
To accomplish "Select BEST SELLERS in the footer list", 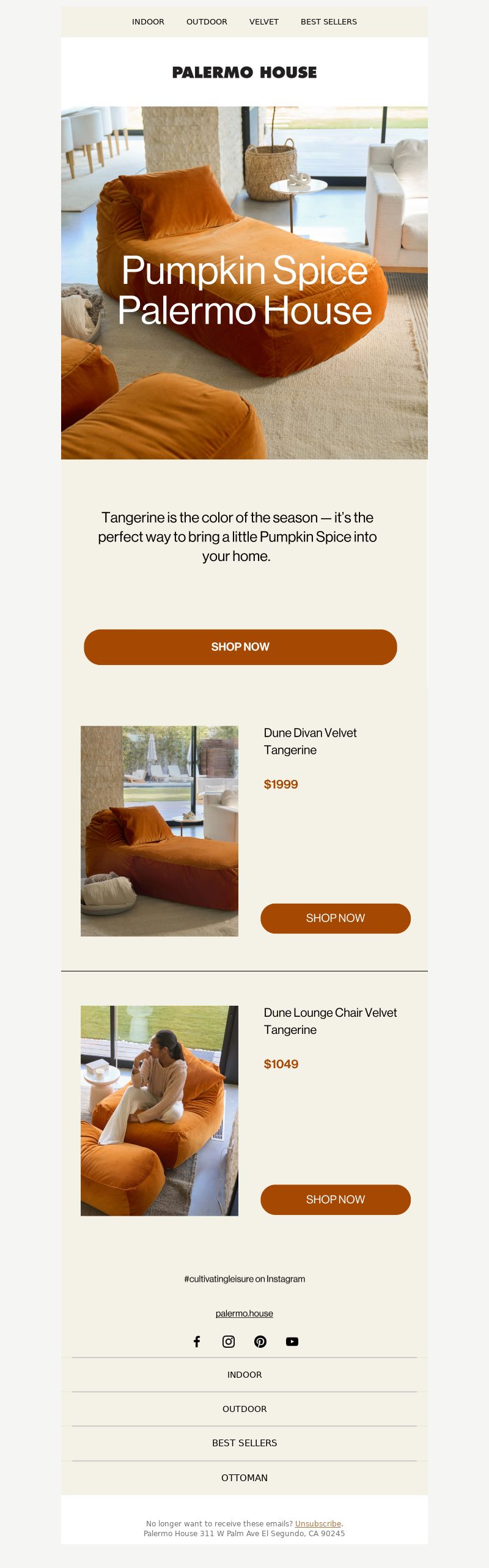I will click(244, 1443).
